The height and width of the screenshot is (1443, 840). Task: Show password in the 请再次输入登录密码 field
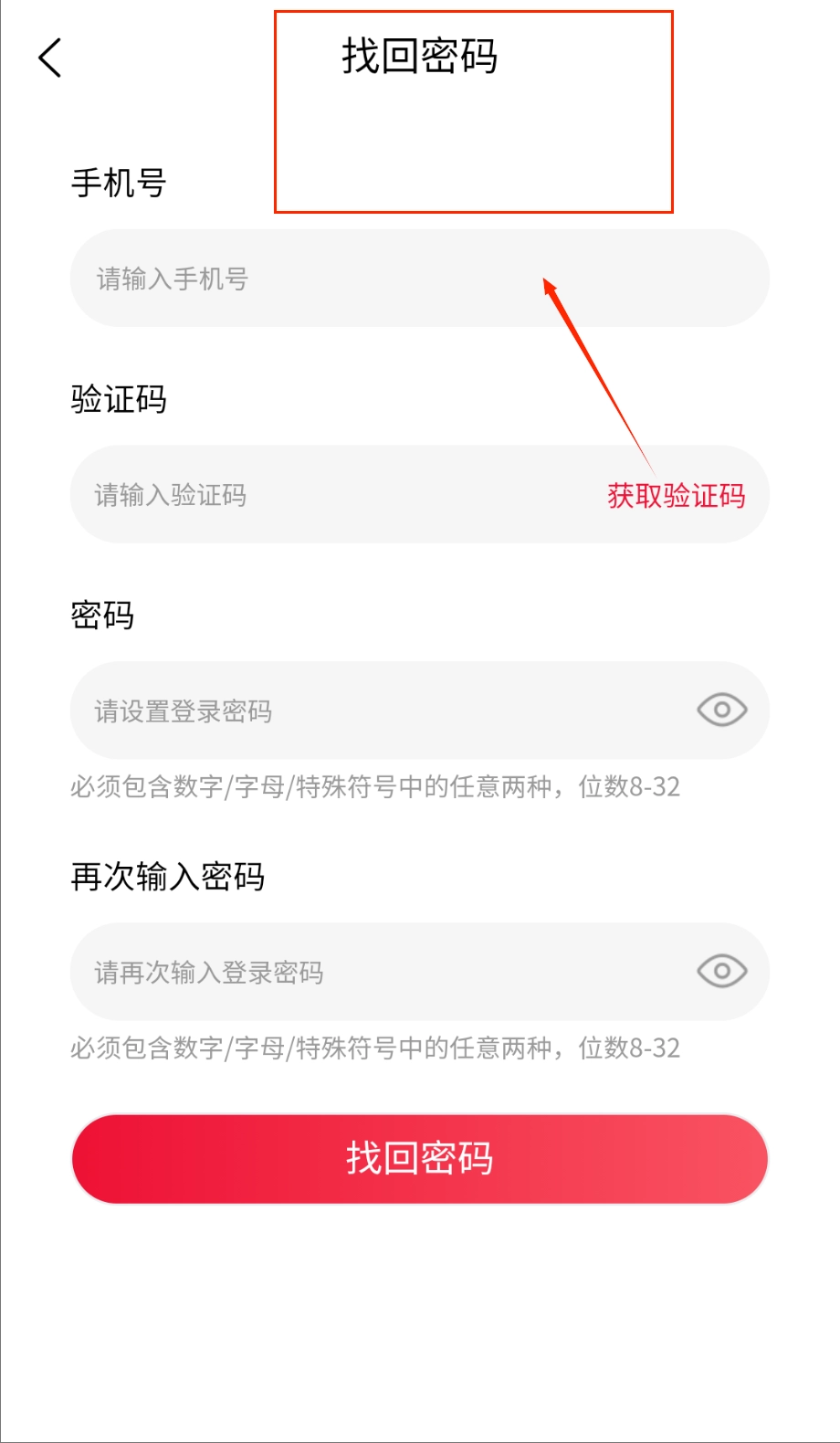[721, 971]
